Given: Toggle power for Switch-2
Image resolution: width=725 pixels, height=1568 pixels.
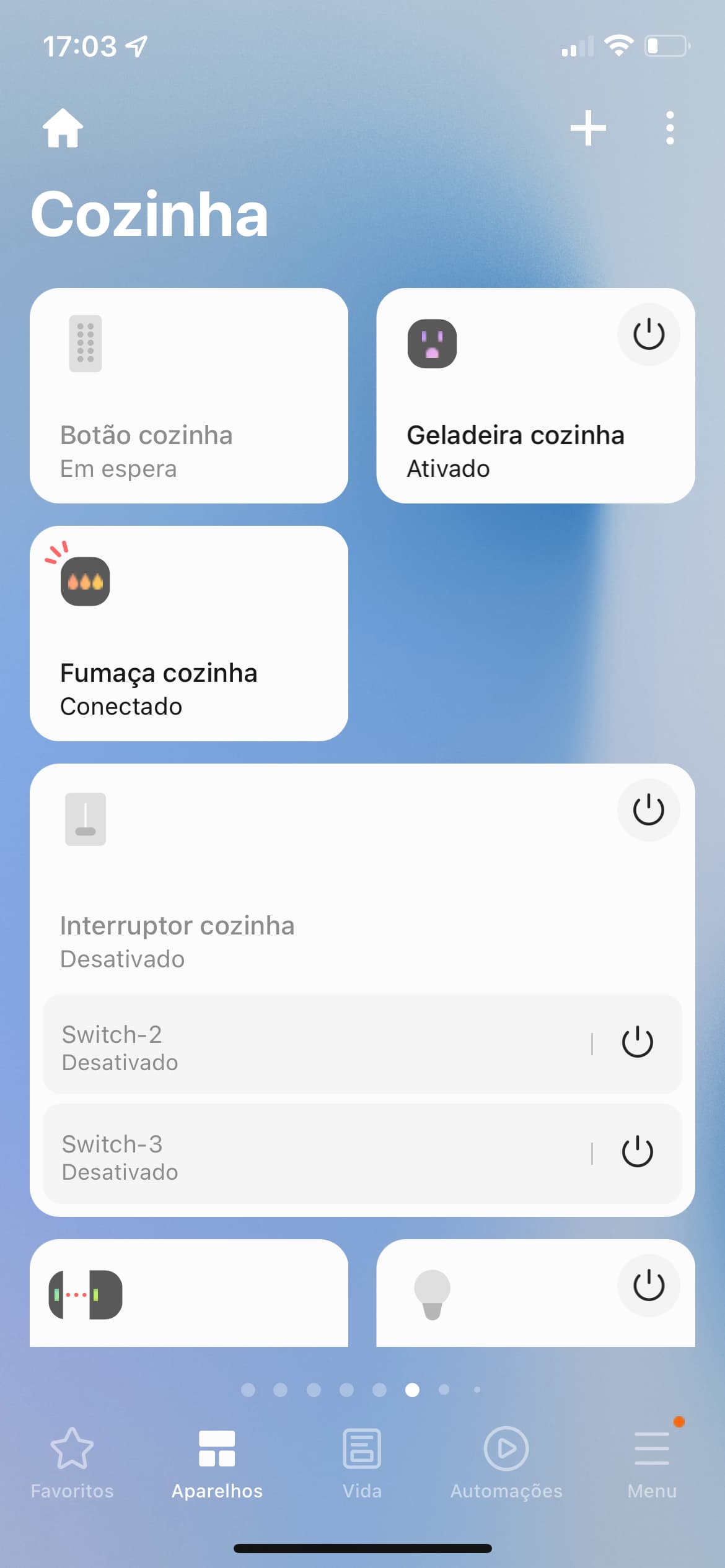Looking at the screenshot, I should point(637,1043).
